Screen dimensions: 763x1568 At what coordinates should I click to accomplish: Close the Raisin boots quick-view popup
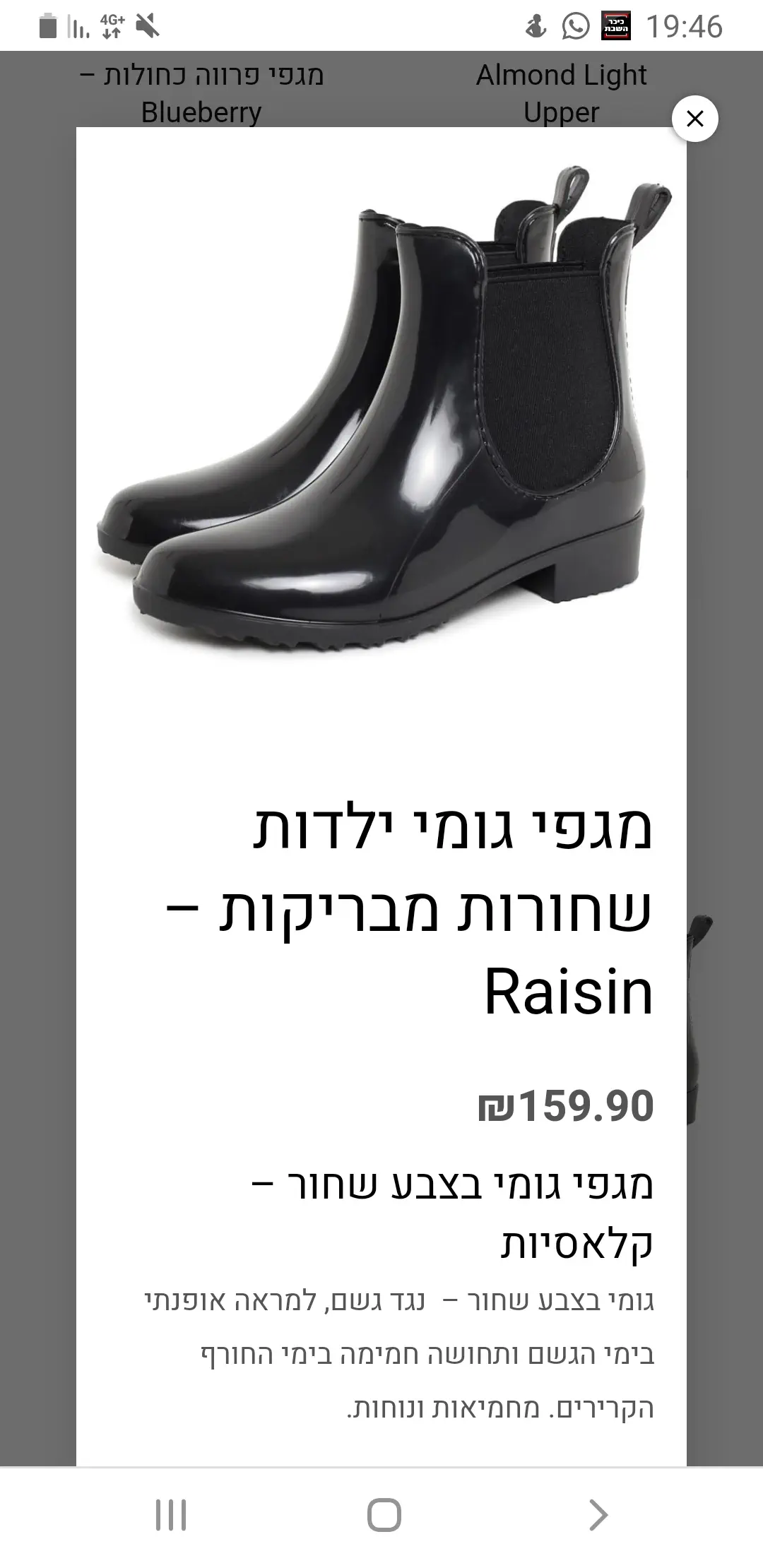[x=694, y=119]
